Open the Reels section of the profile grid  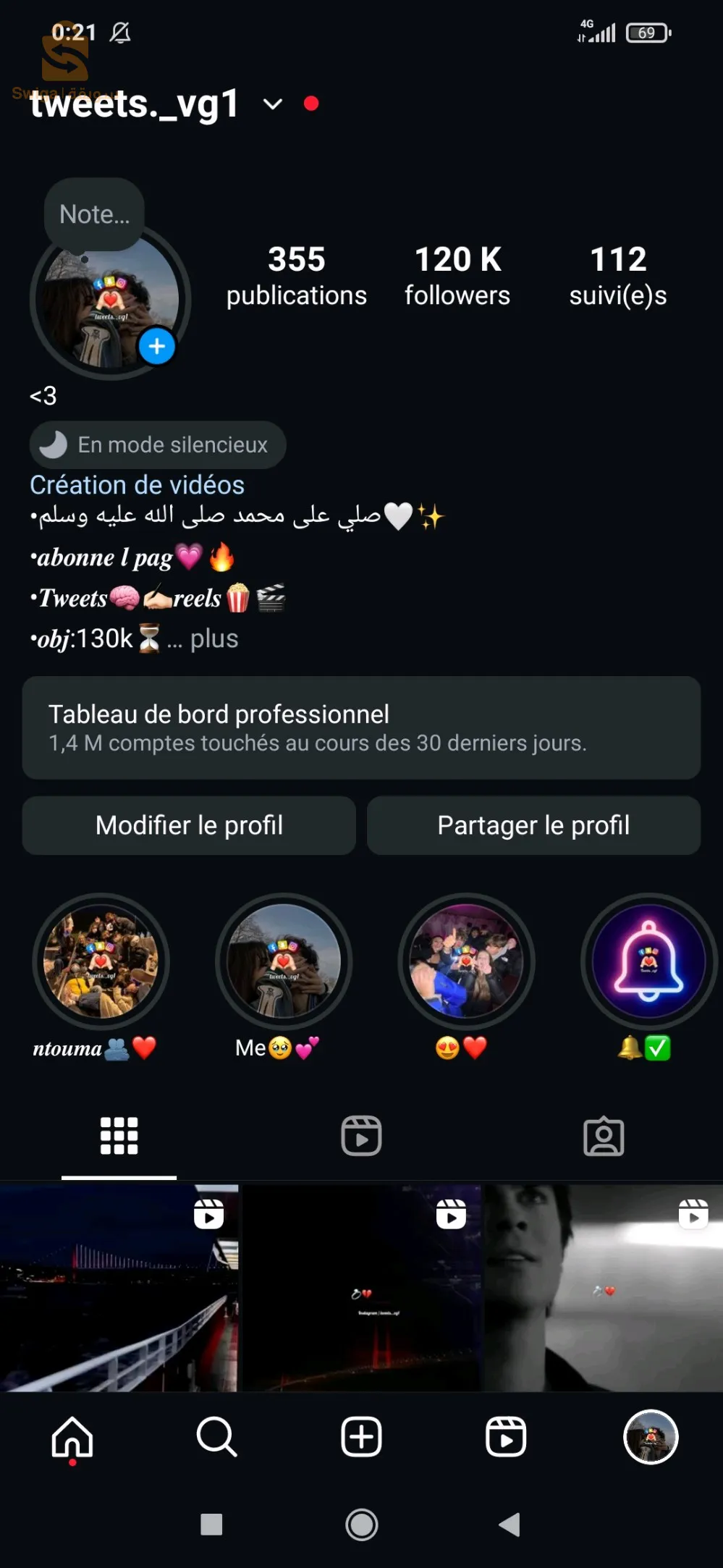[360, 1135]
